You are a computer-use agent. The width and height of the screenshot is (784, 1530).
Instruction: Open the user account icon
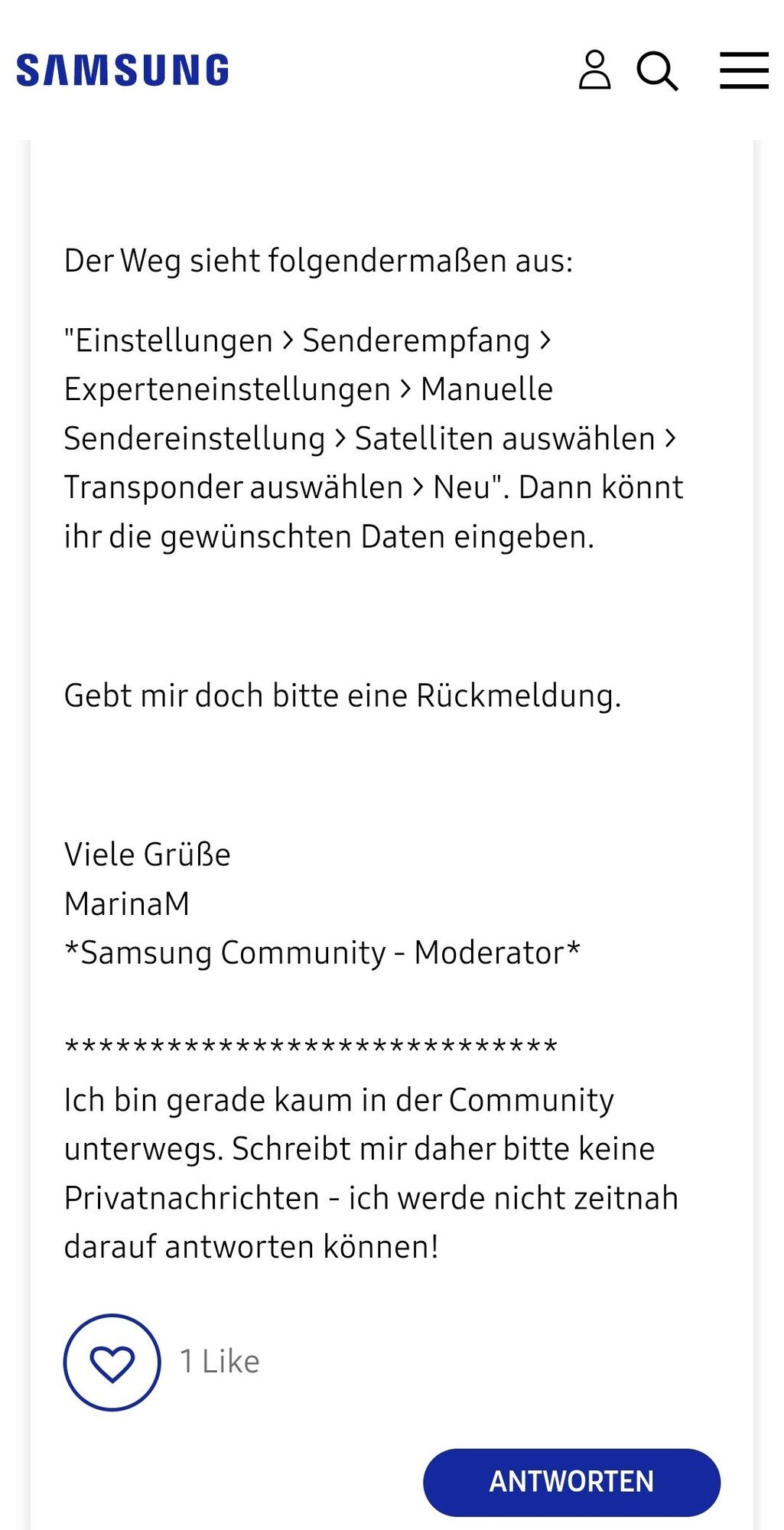coord(594,70)
